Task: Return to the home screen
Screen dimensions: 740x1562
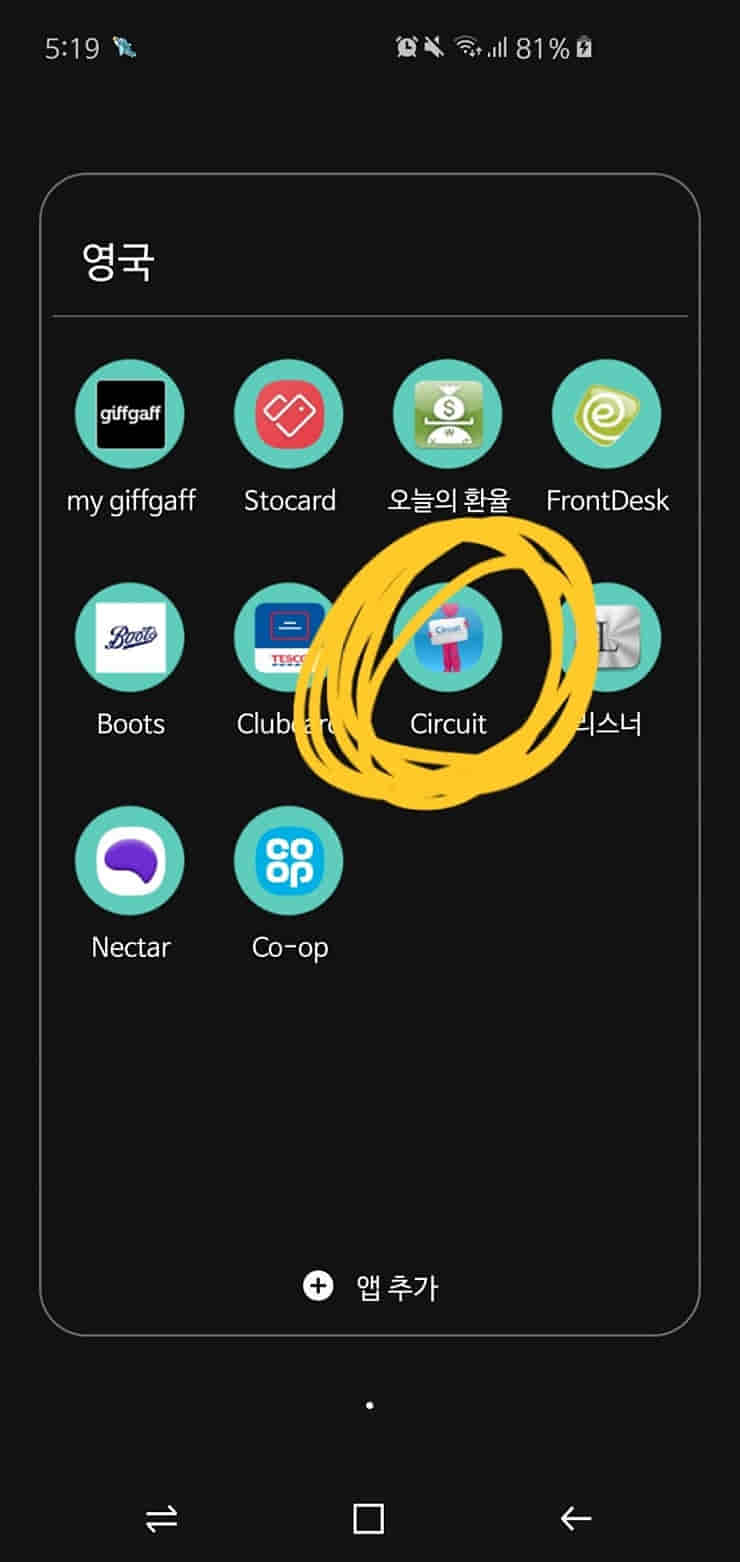Action: (x=369, y=1518)
